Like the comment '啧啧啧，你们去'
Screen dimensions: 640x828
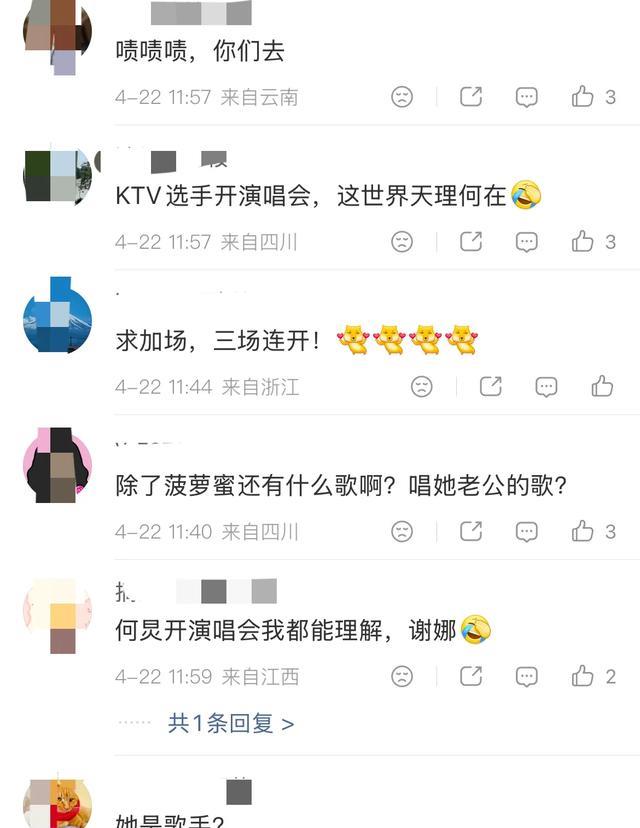[x=583, y=97]
